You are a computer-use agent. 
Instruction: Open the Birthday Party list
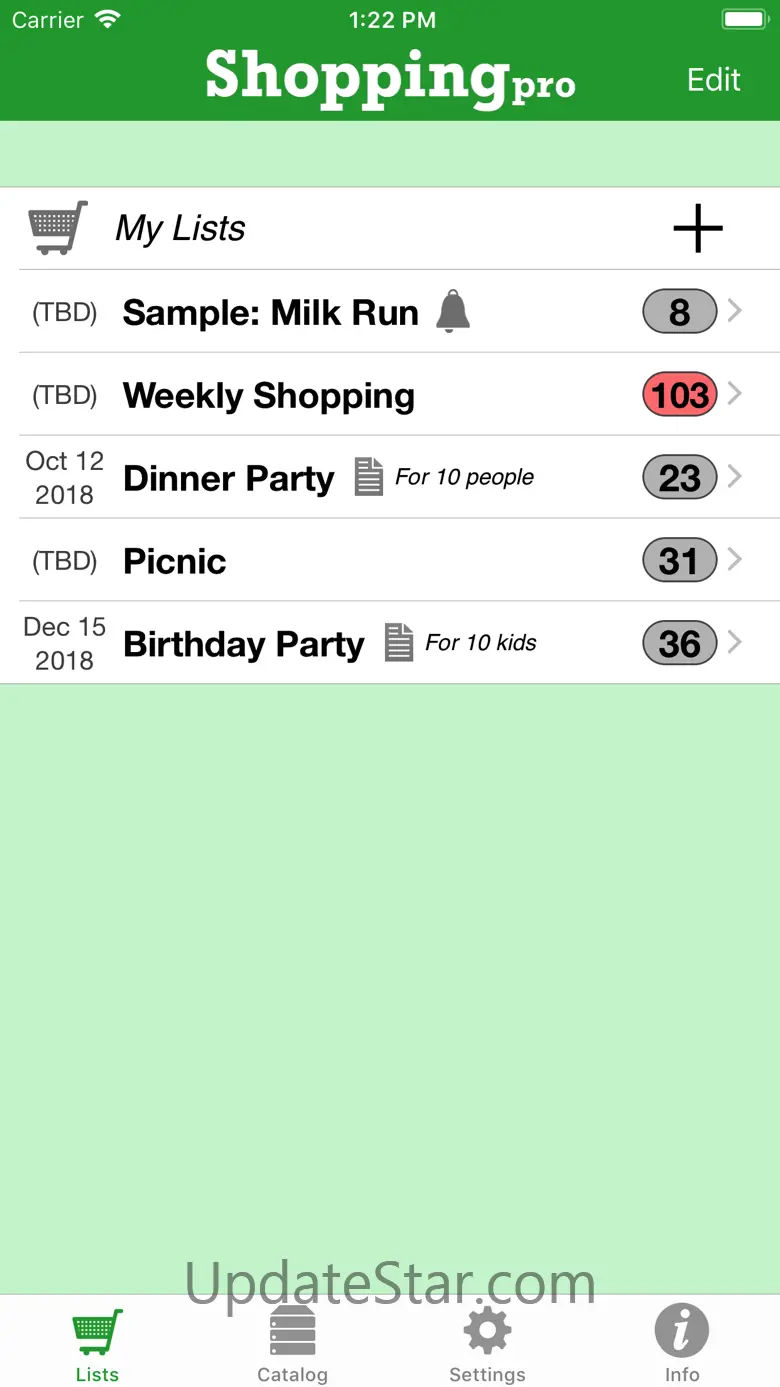[390, 644]
